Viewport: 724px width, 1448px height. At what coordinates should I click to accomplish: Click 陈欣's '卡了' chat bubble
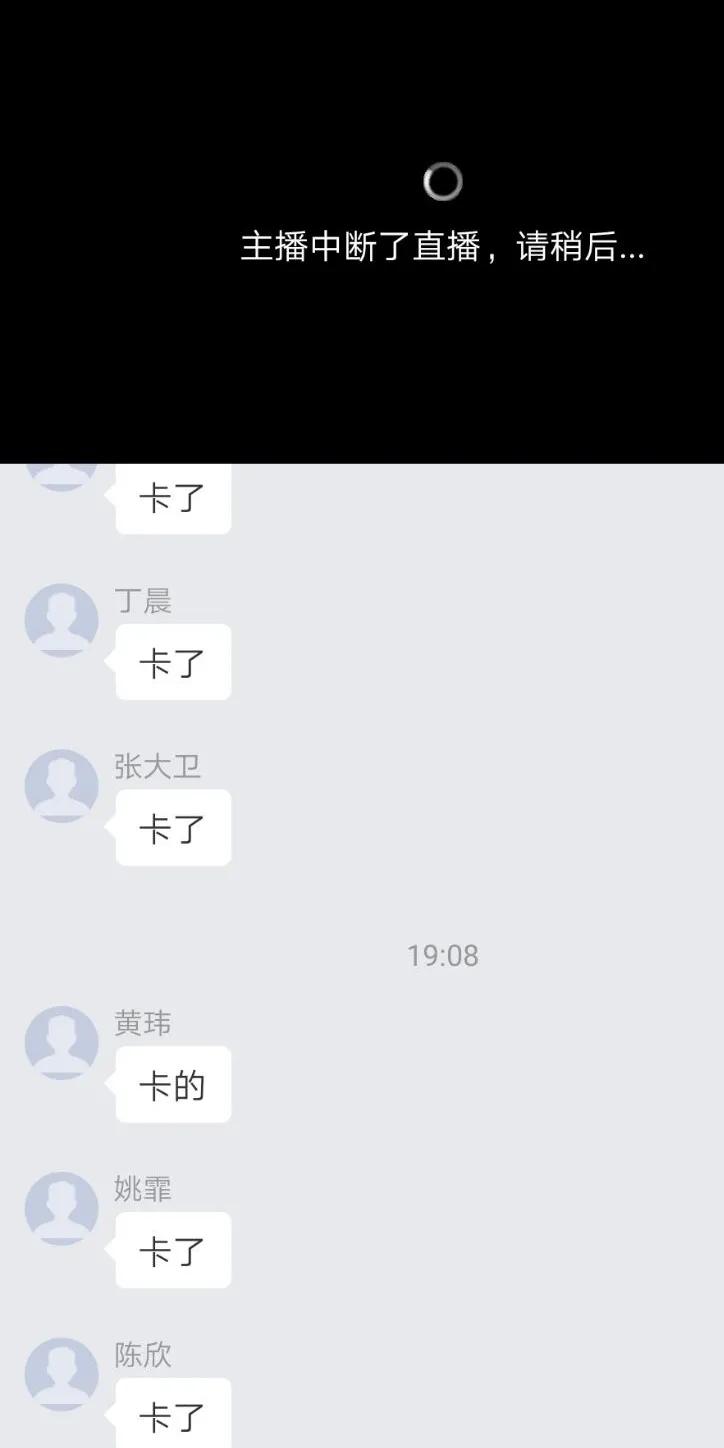[x=172, y=1412]
